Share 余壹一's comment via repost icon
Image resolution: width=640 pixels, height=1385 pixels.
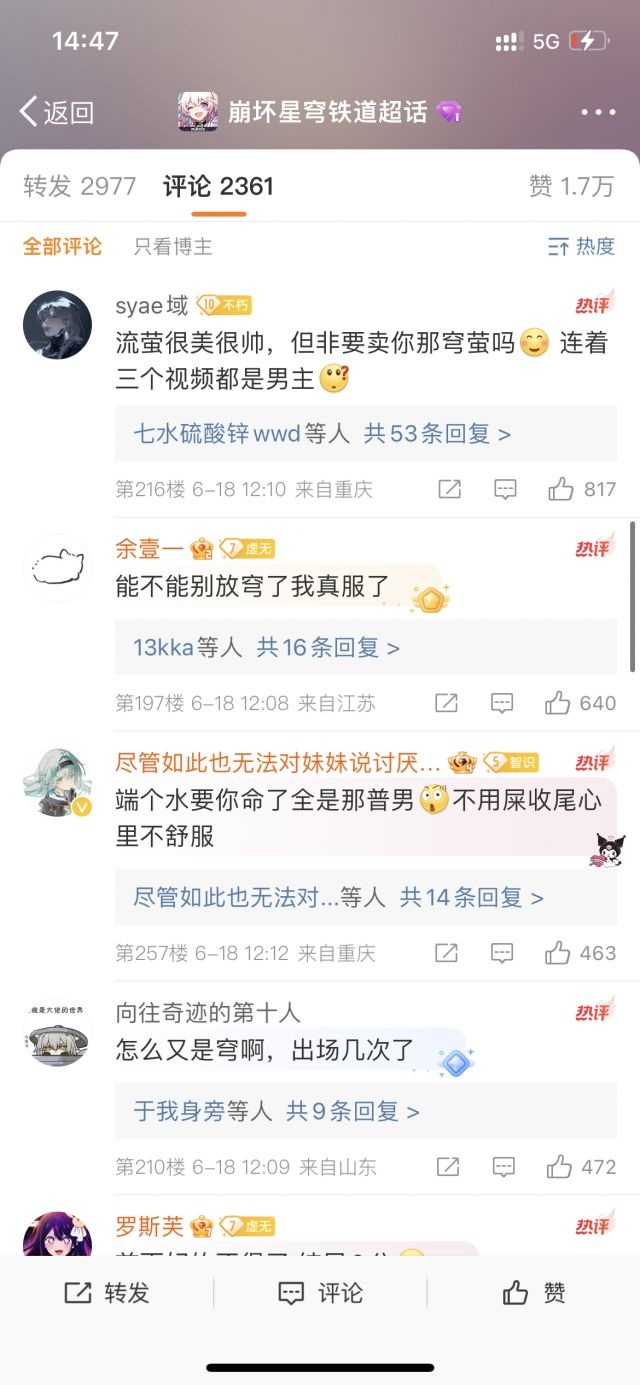tap(446, 703)
